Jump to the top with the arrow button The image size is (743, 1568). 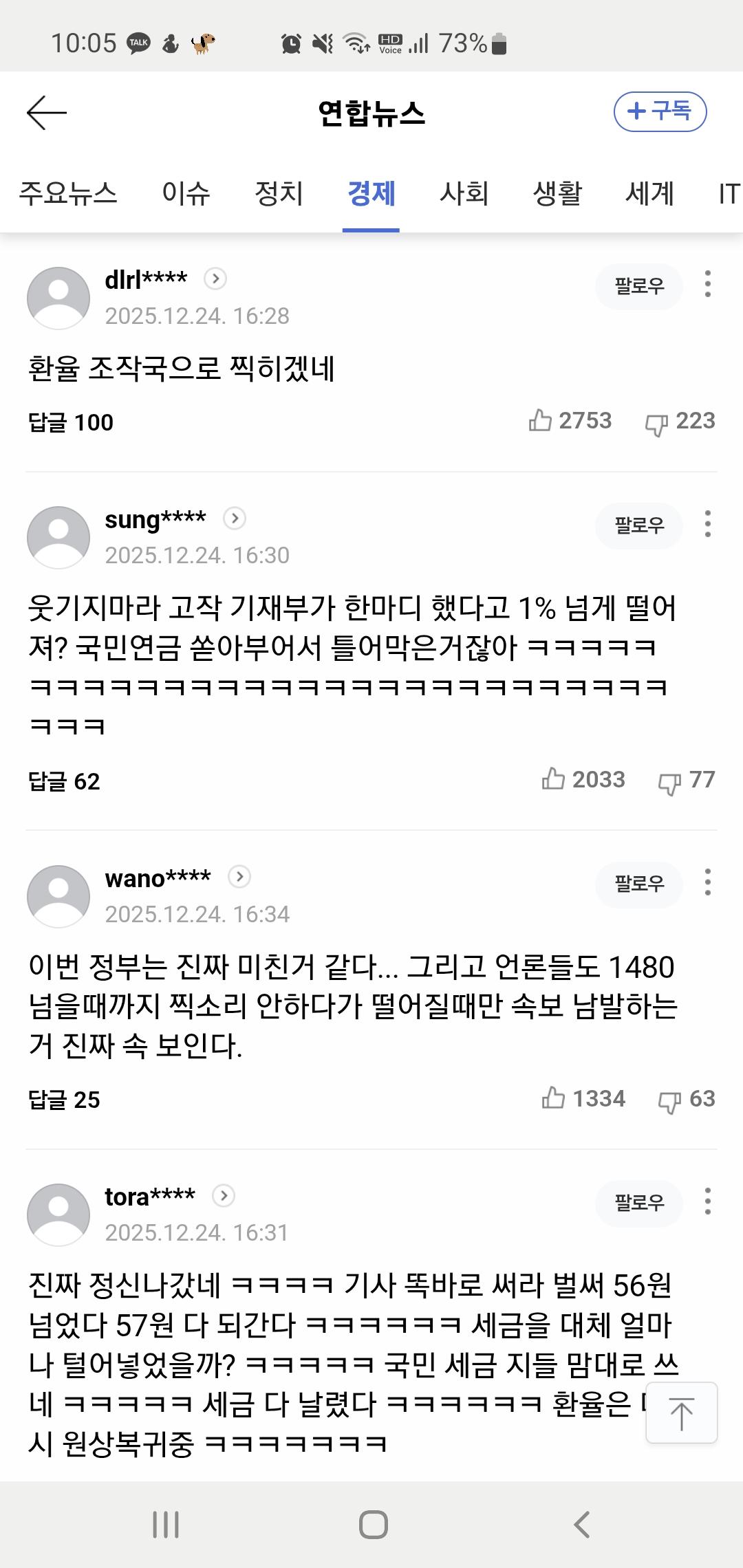pyautogui.click(x=681, y=1413)
